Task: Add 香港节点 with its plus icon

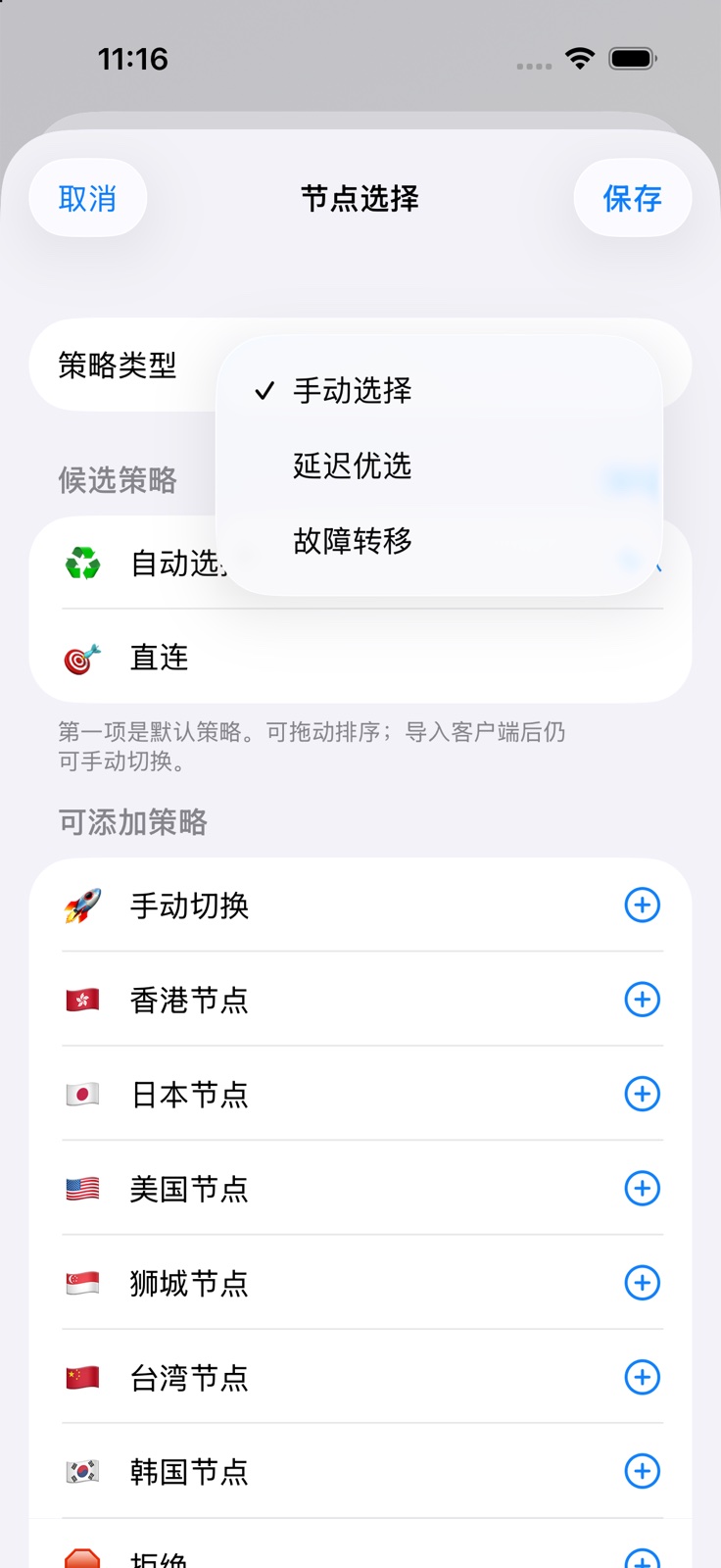Action: click(642, 1000)
